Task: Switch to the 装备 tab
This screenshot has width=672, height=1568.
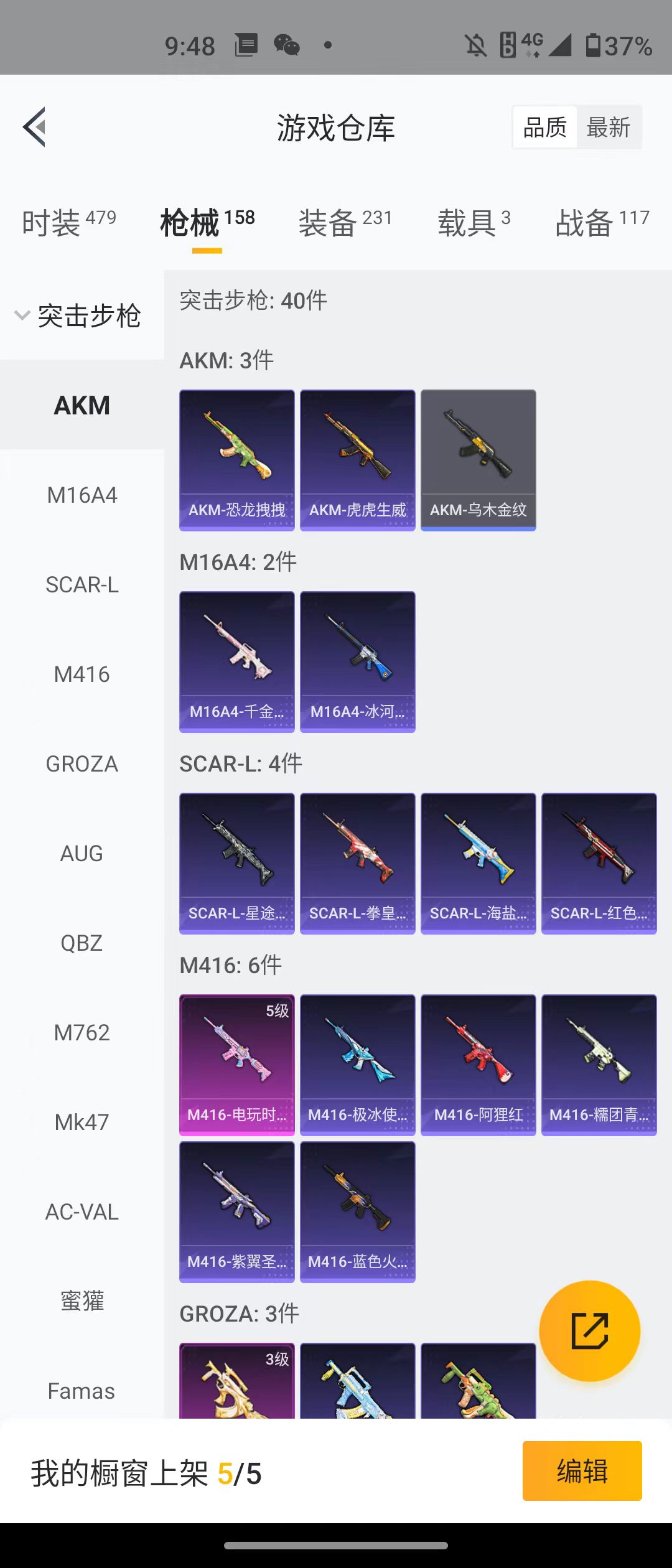Action: click(x=345, y=223)
